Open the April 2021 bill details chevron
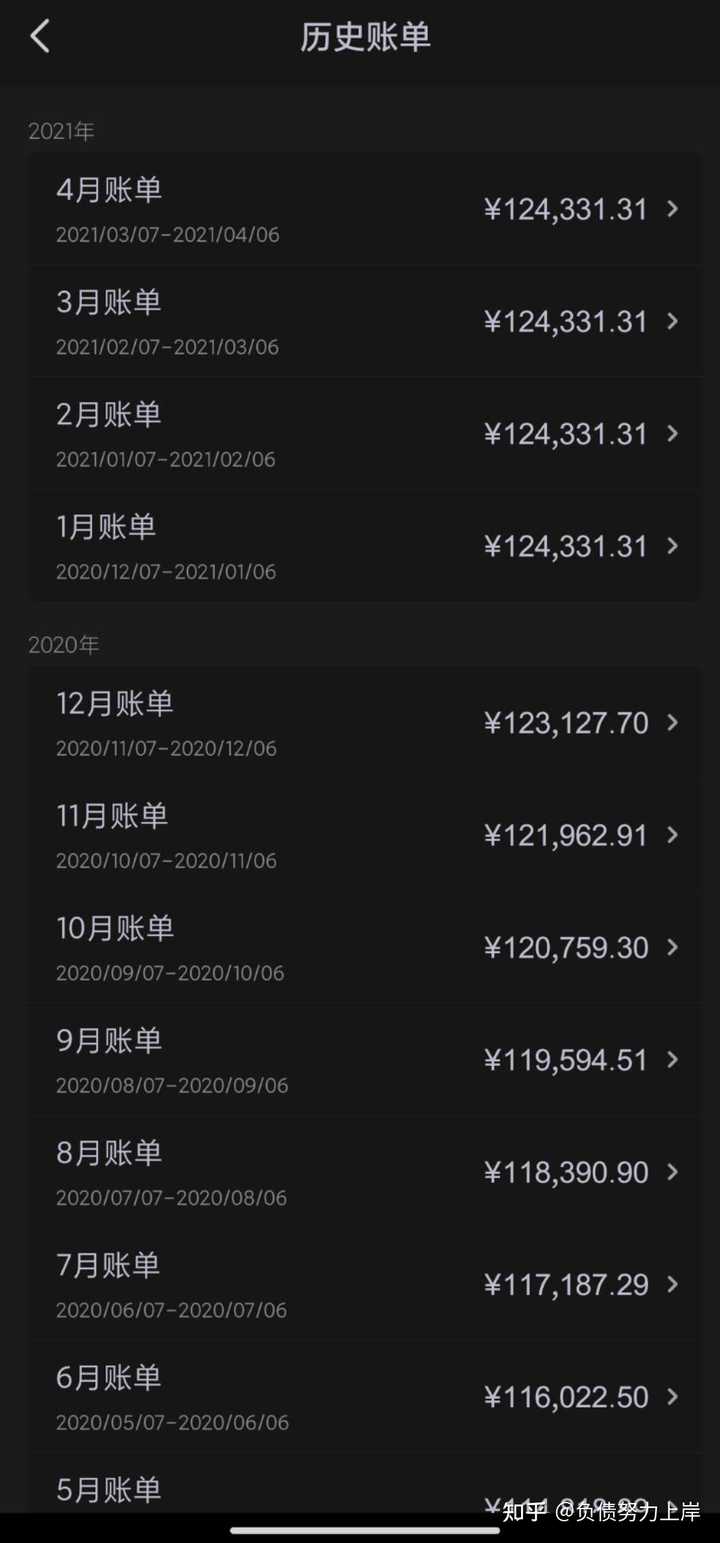 click(x=671, y=209)
